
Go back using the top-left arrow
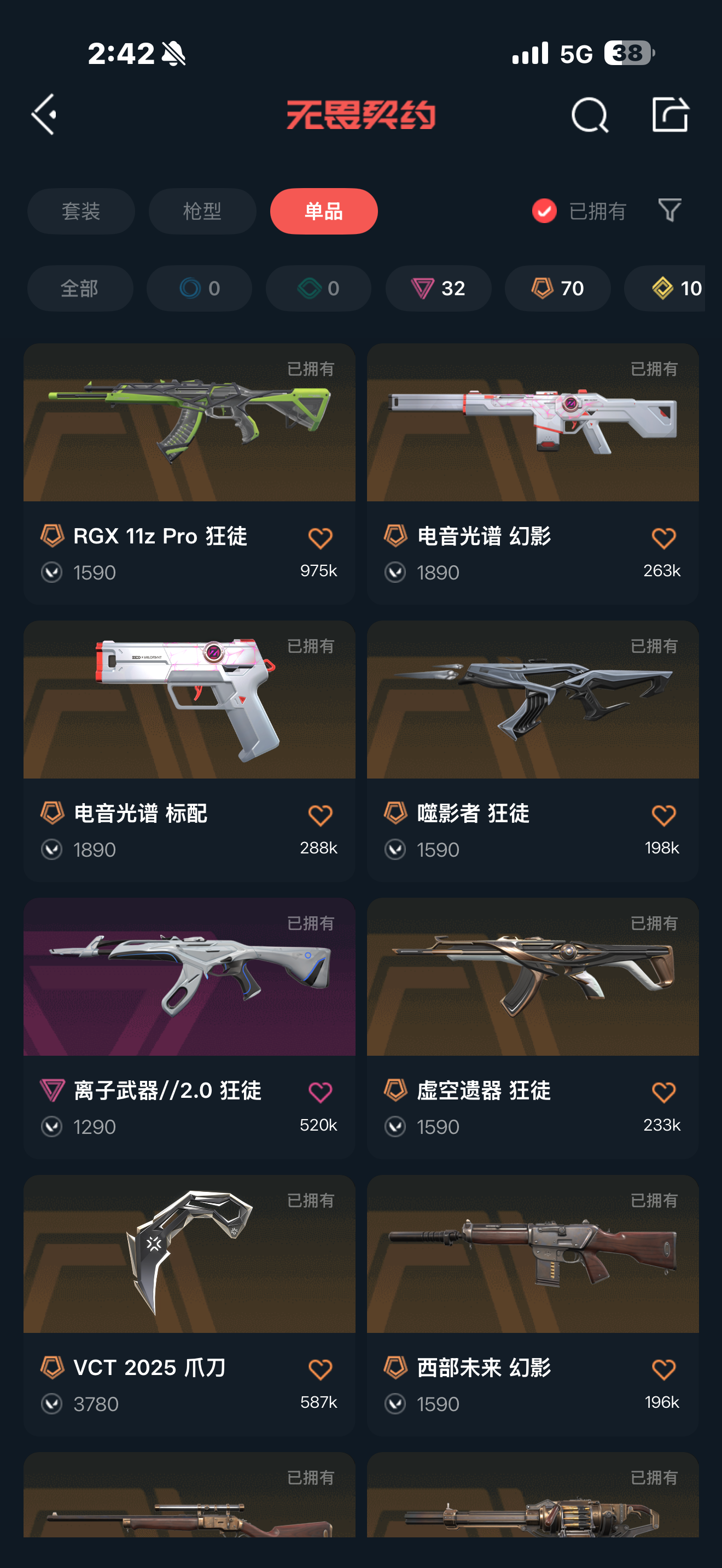click(44, 114)
